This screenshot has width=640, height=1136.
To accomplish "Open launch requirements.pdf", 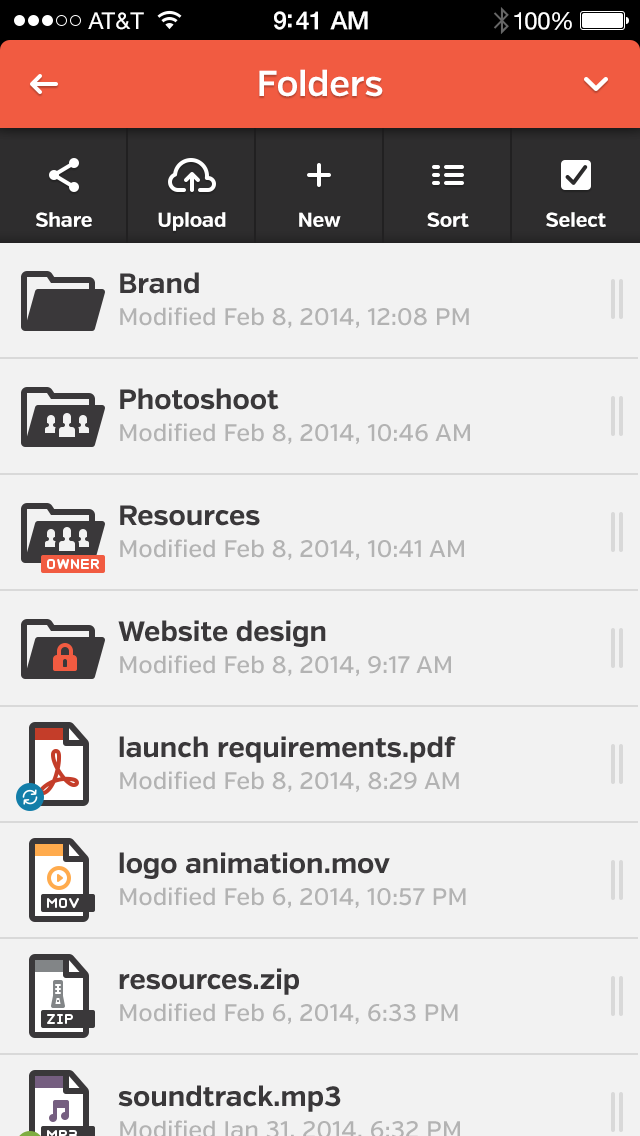I will click(x=300, y=764).
